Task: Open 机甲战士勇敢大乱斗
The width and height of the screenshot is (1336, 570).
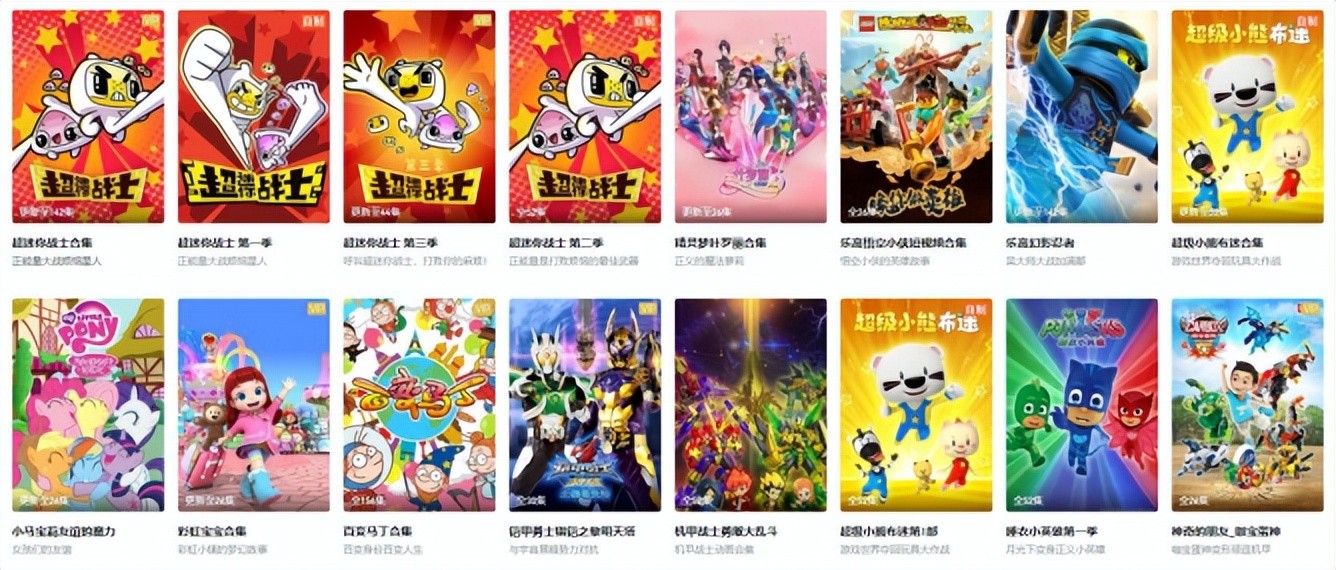Action: [x=751, y=405]
